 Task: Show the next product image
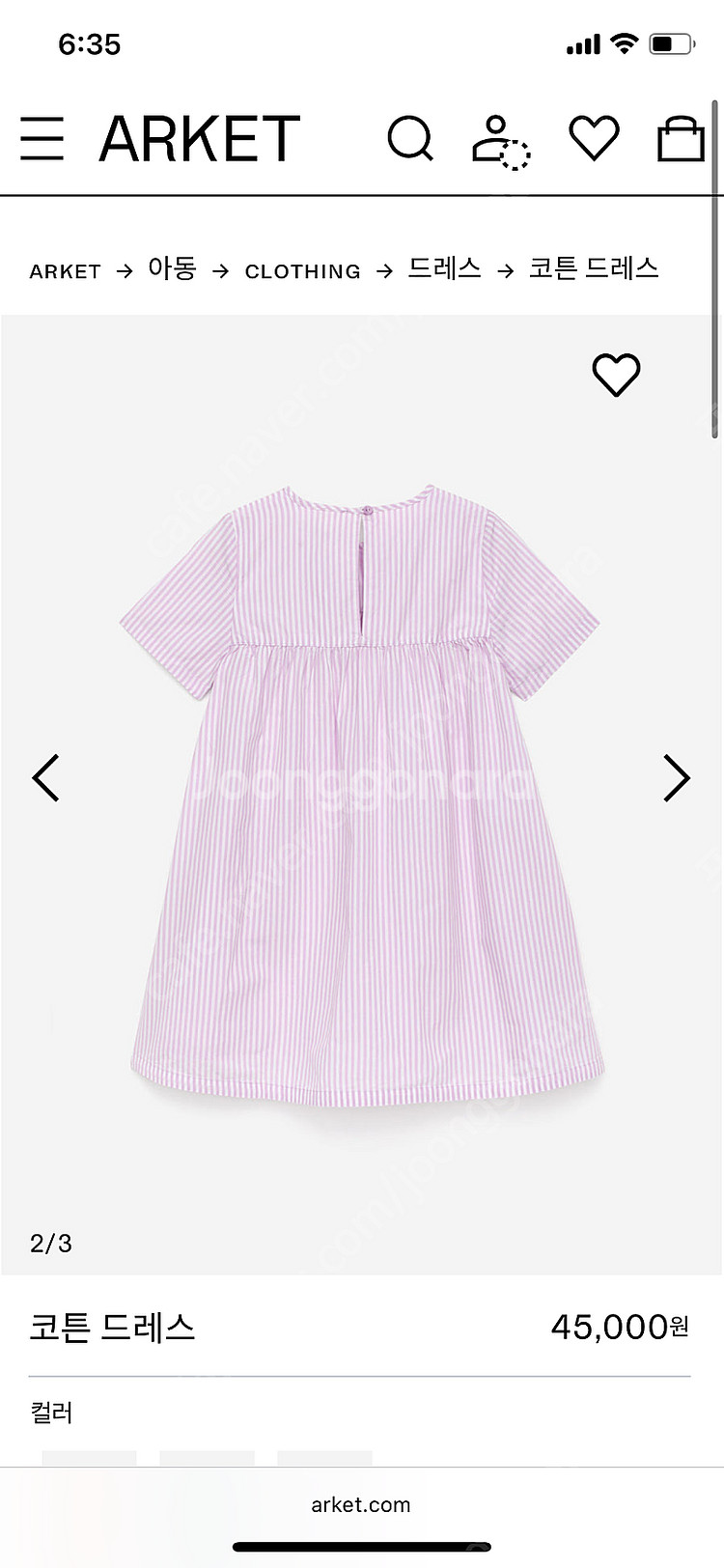pos(677,778)
